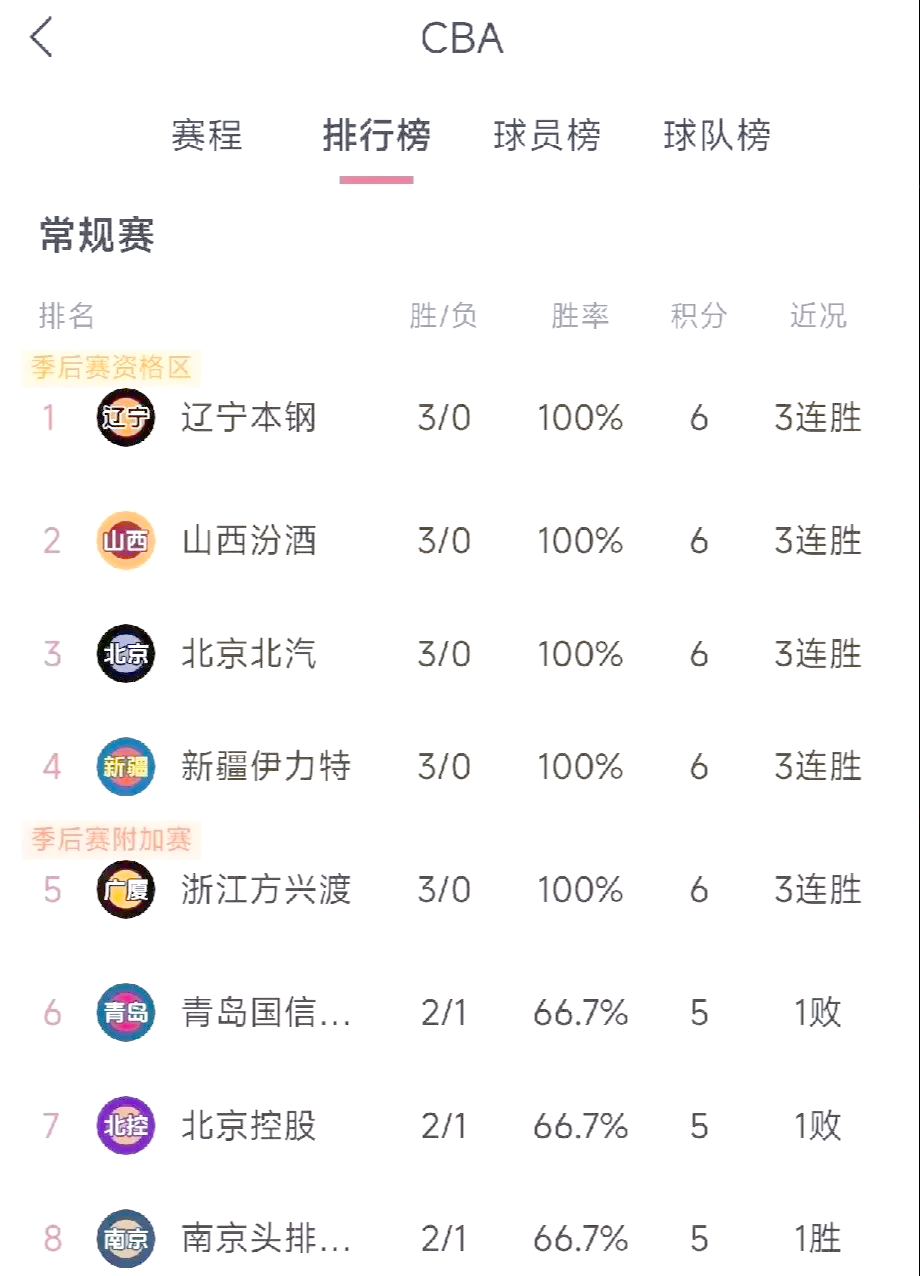Click the 南京 team crest
This screenshot has height=1276, width=920.
(x=126, y=1237)
